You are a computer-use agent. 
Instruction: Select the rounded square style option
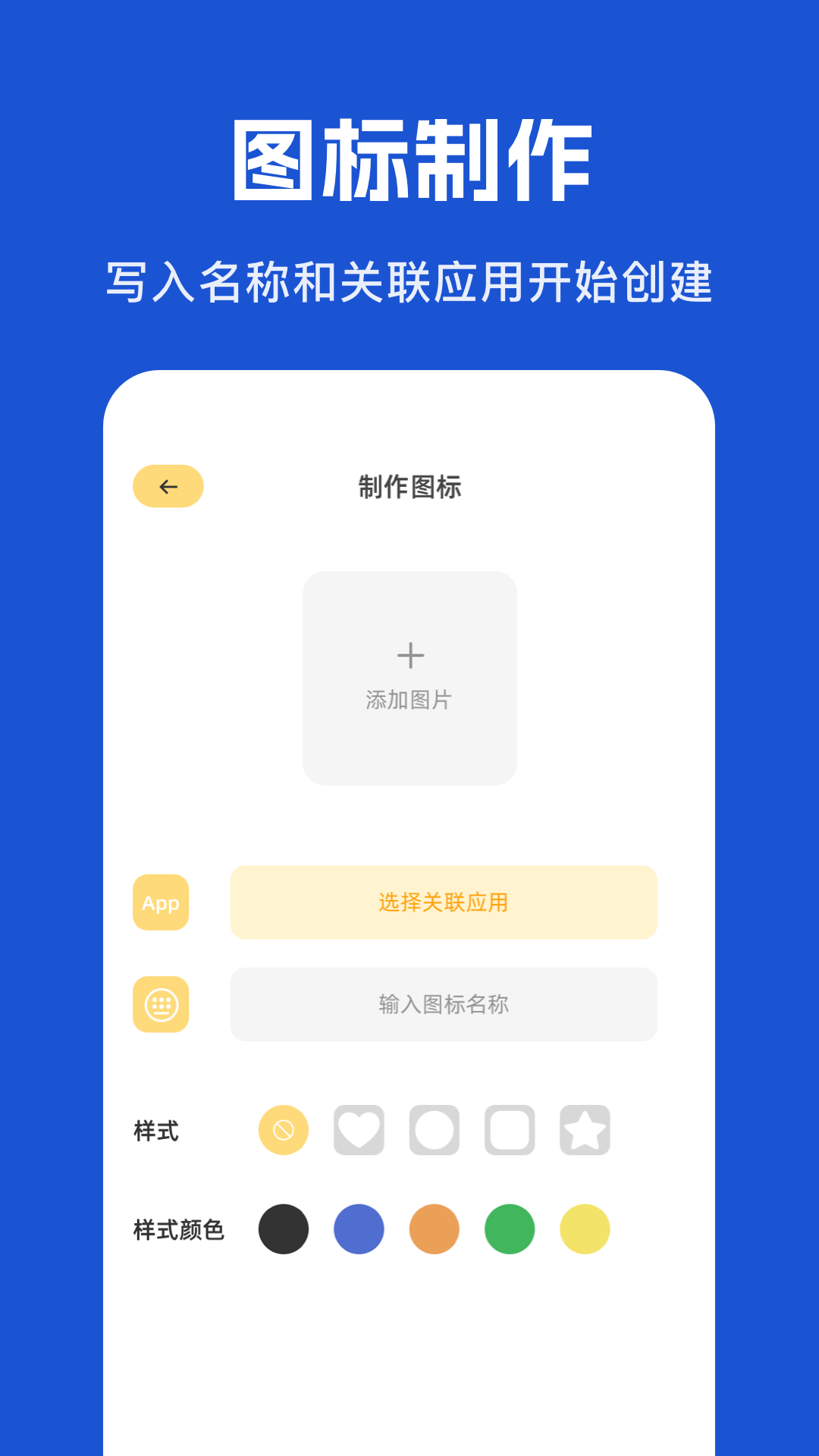pos(508,1131)
